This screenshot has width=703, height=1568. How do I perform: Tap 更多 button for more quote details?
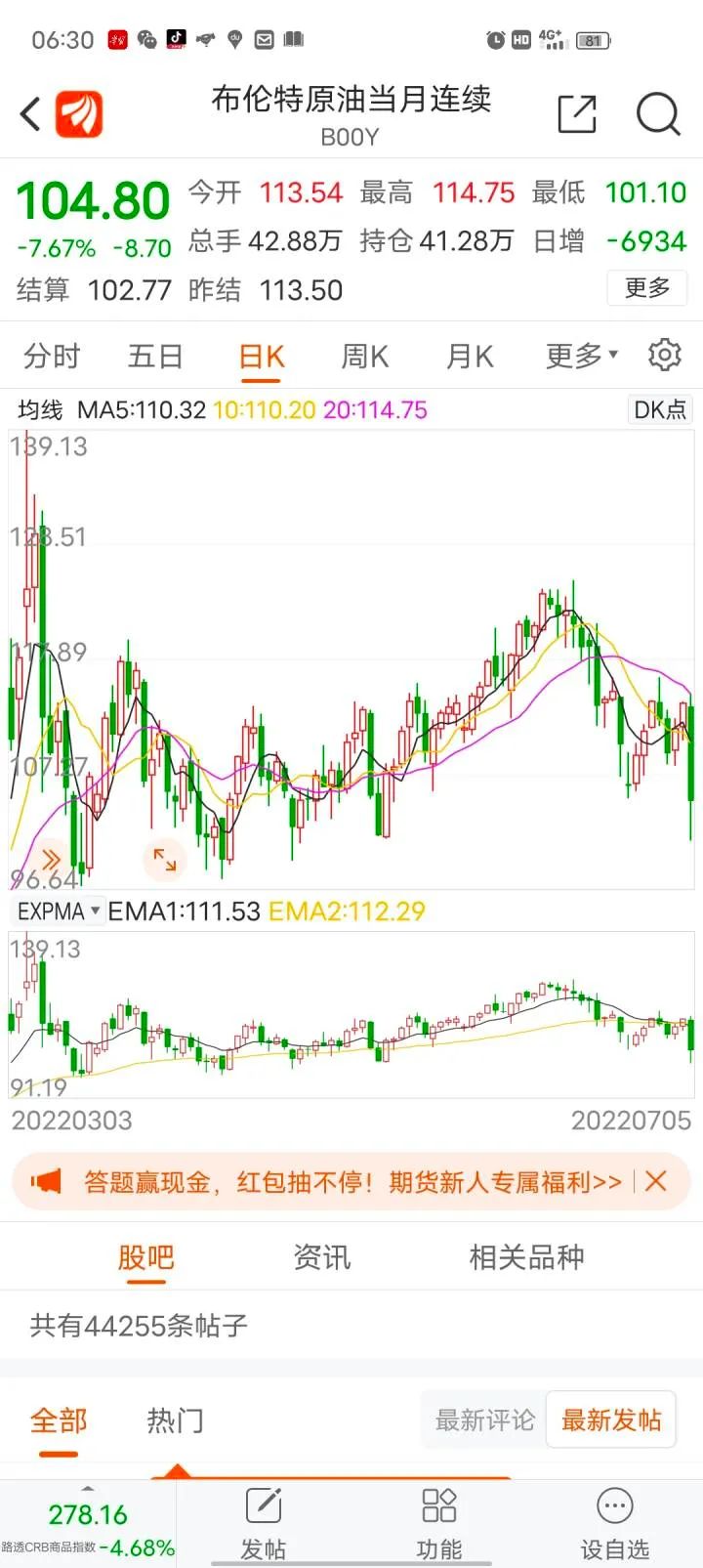tap(647, 288)
